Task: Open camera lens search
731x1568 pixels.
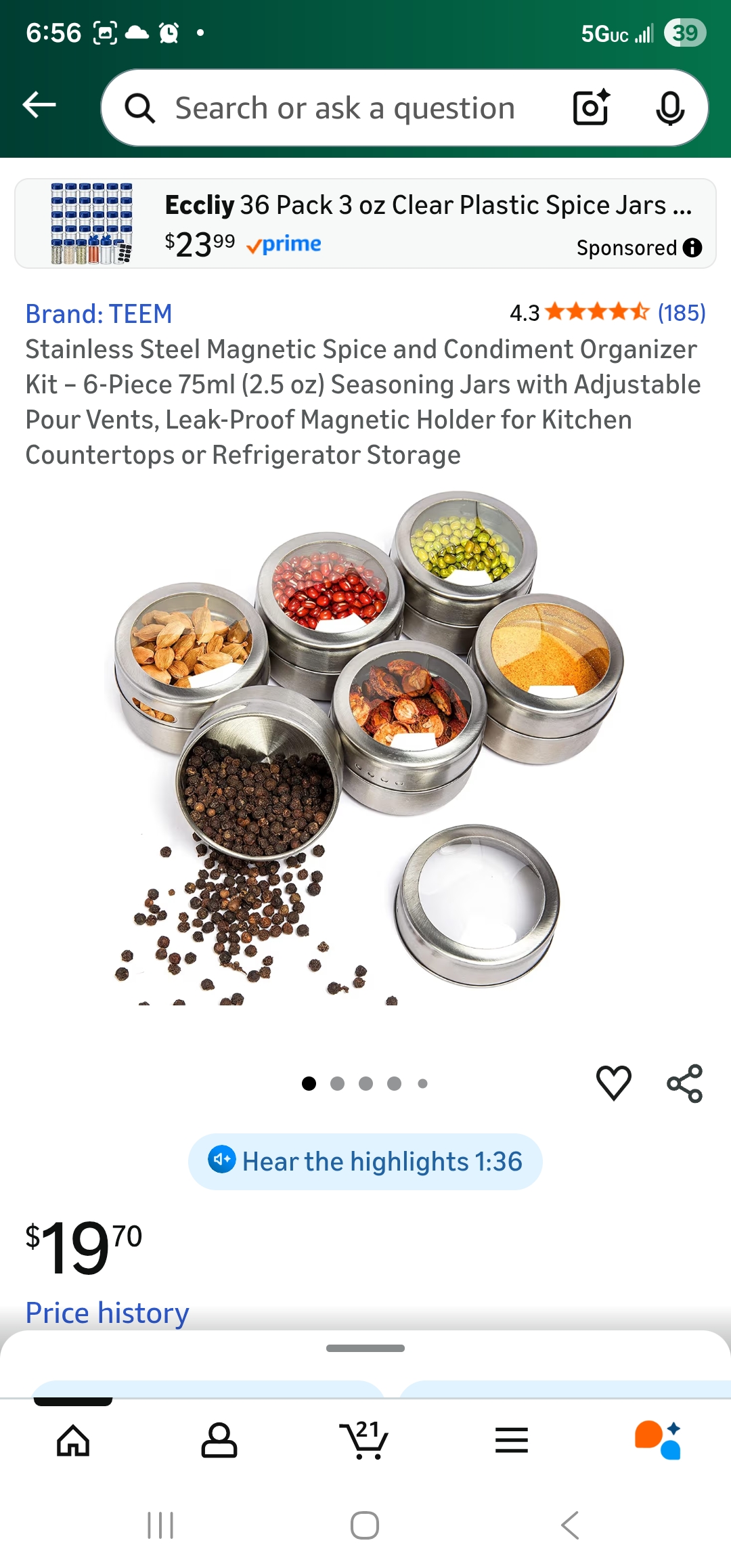Action: coord(592,108)
